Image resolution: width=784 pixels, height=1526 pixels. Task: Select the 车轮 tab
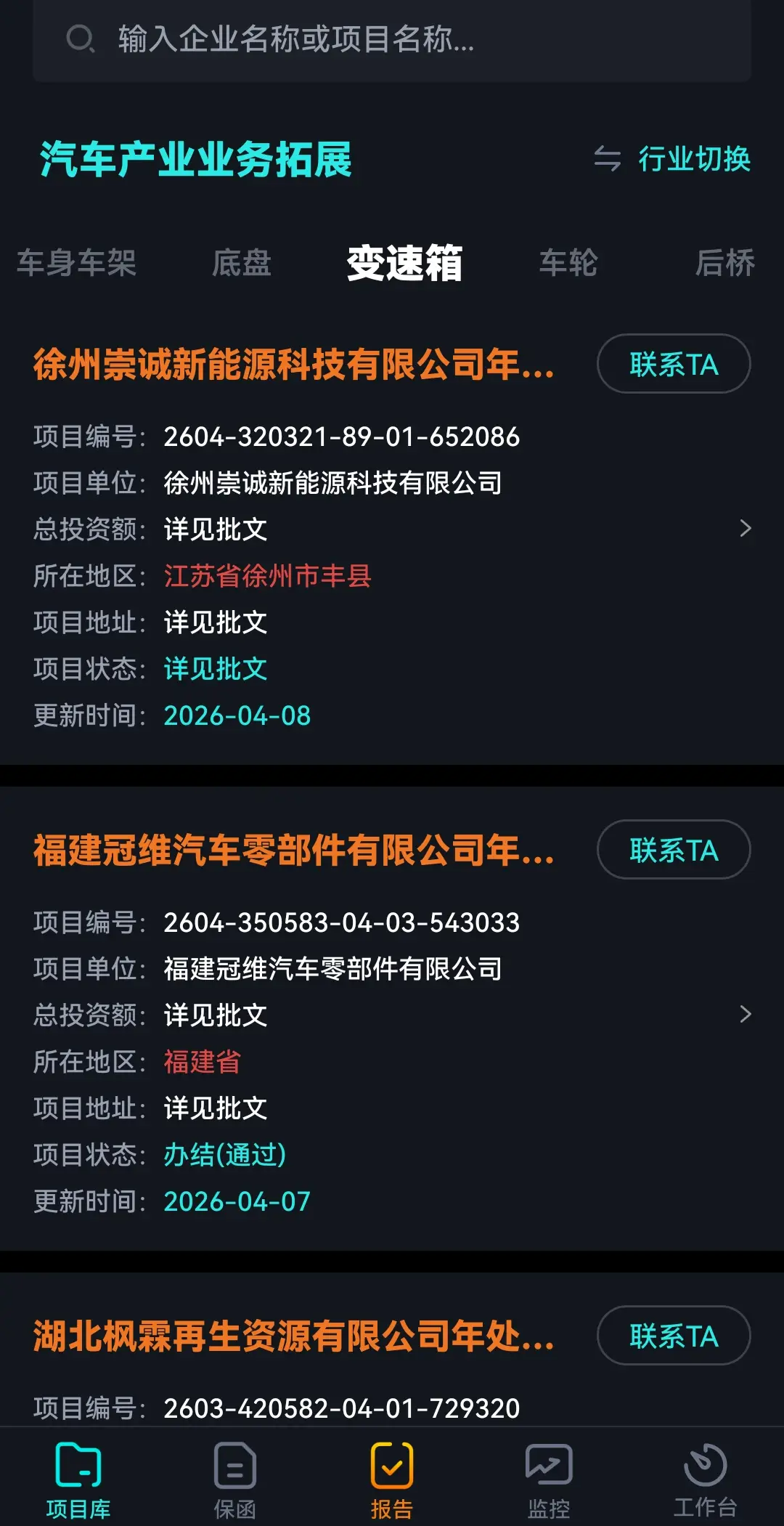tap(568, 263)
